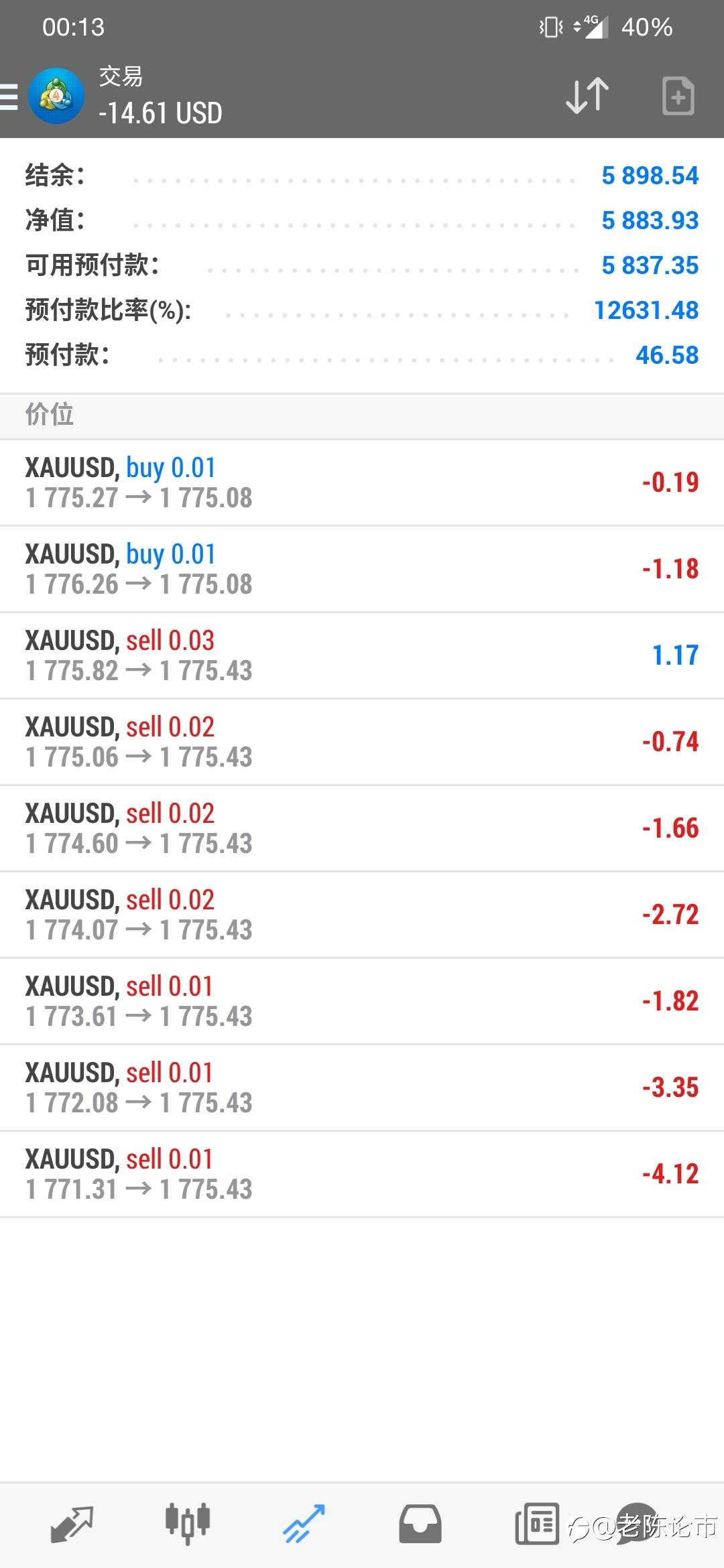Open the XAUUSD buy position at 1 776.26
Viewport: 724px width, 1568px height.
coord(362,570)
